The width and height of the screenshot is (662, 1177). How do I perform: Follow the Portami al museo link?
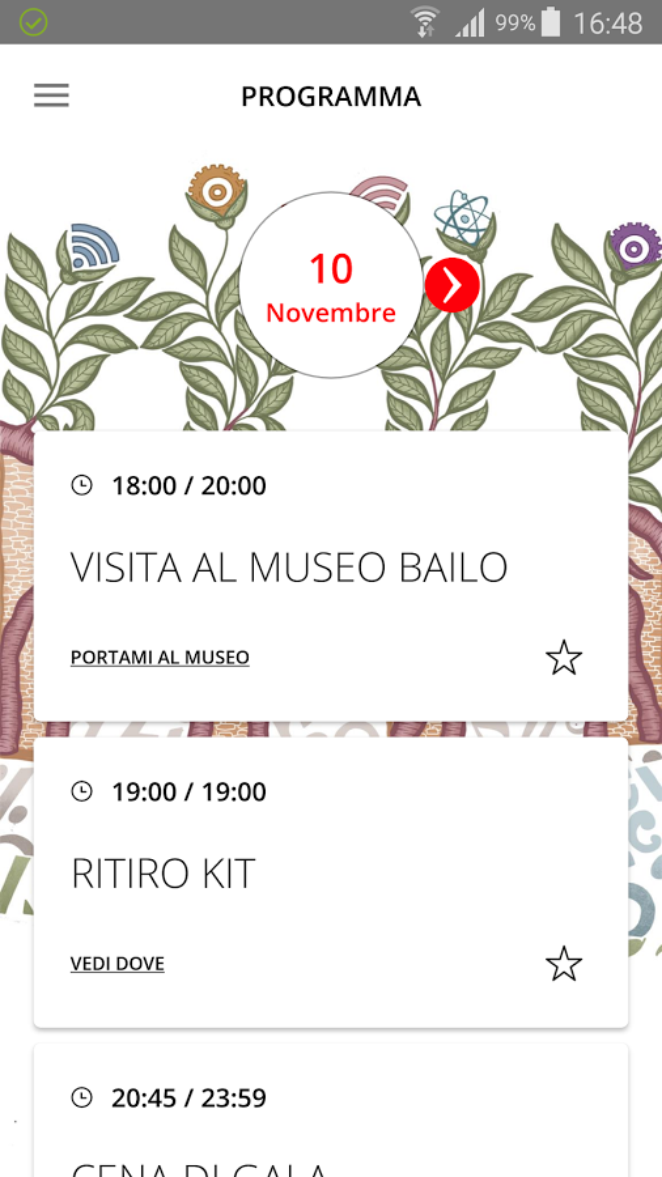160,658
